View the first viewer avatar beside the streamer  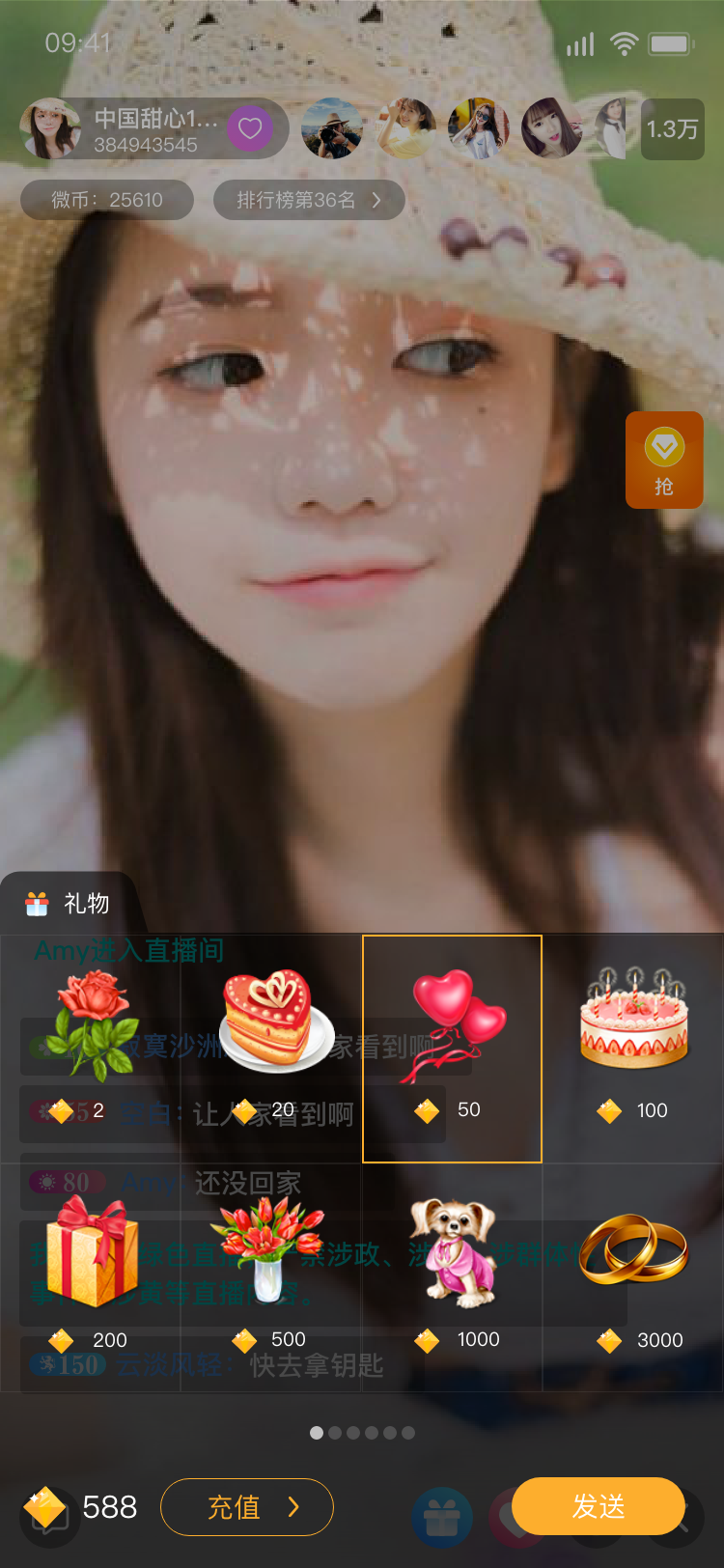point(331,129)
